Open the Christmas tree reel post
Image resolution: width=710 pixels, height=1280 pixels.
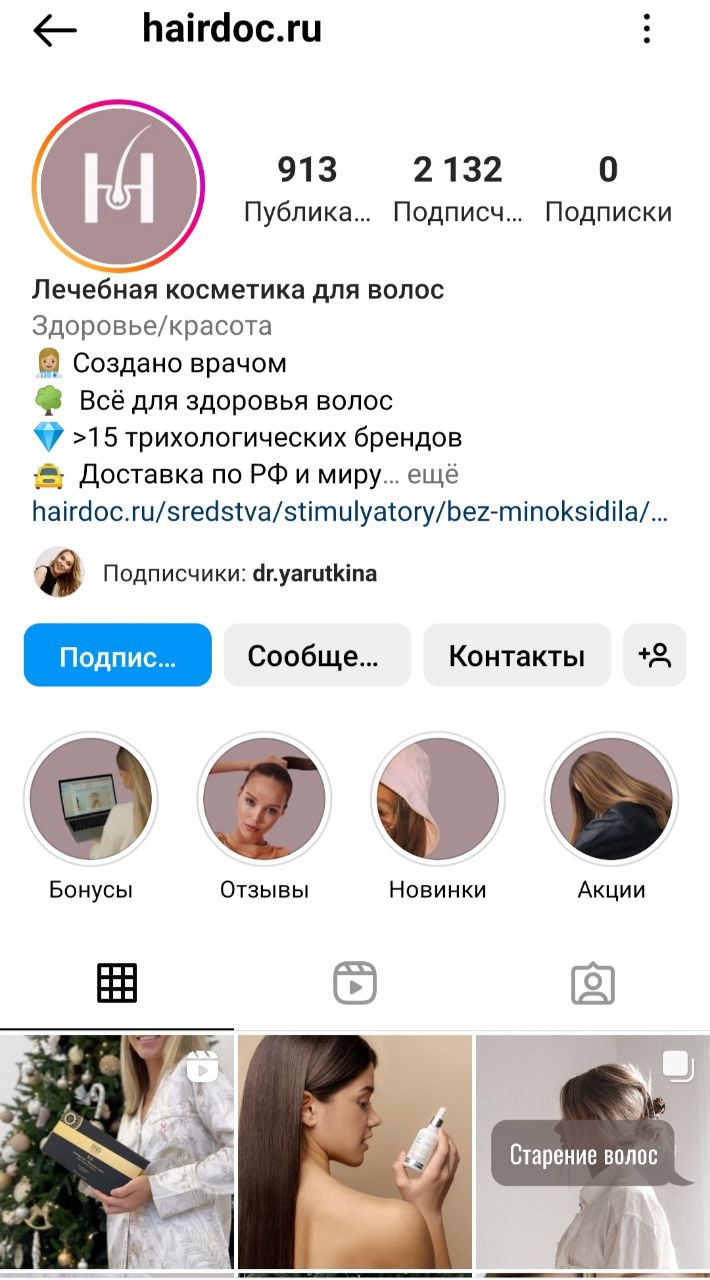point(117,1152)
